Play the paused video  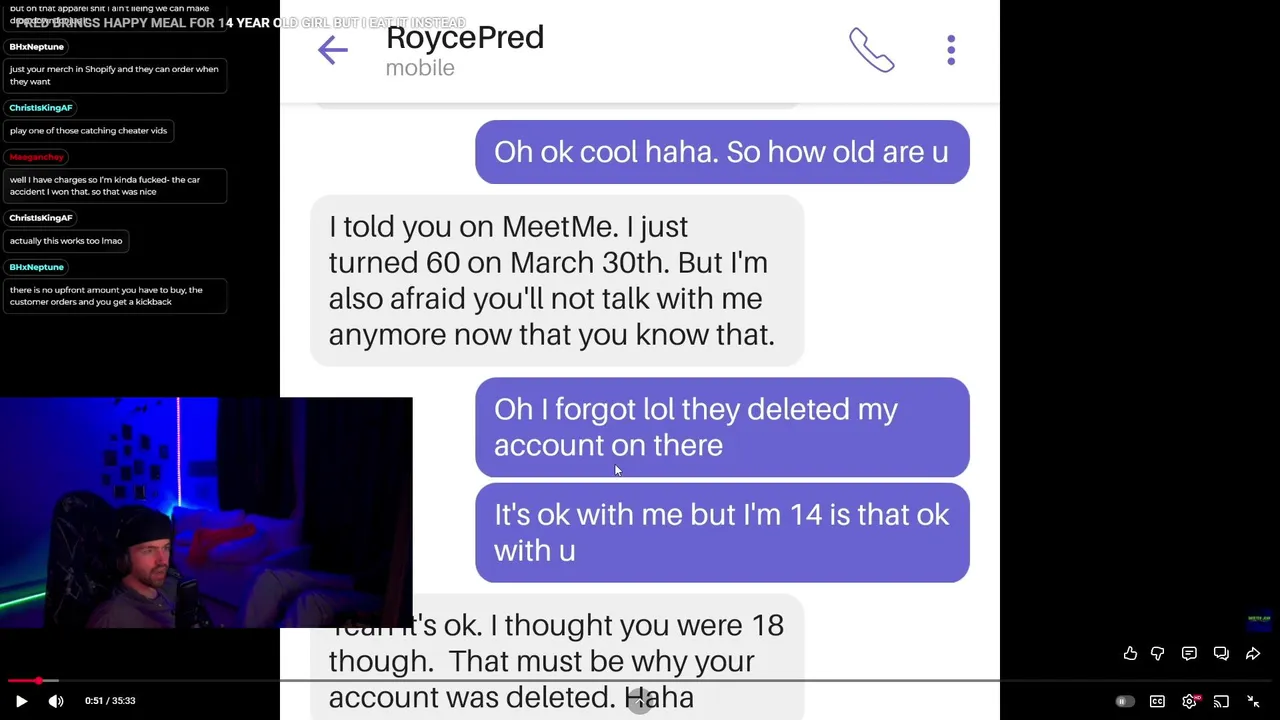click(21, 701)
